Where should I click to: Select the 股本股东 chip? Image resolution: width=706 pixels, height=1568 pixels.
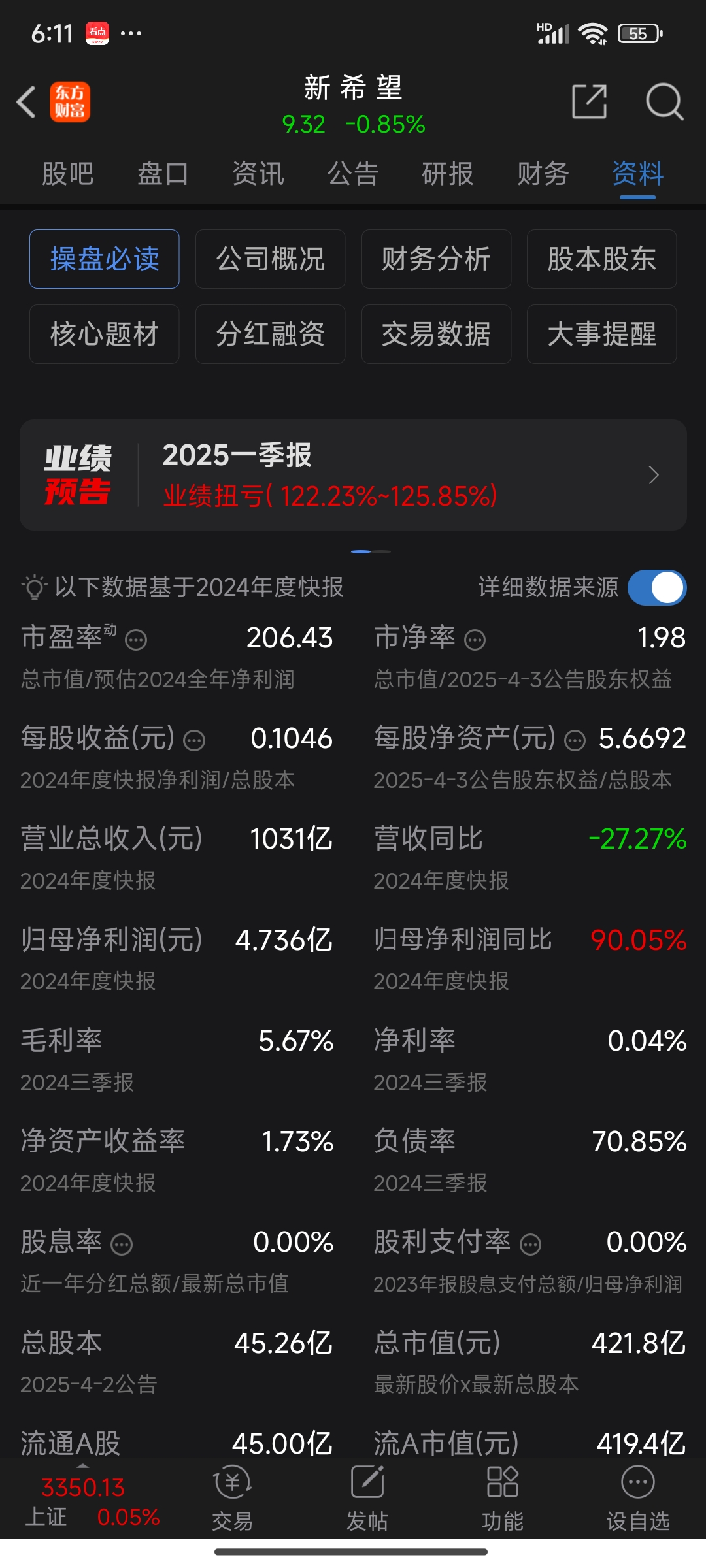click(601, 259)
